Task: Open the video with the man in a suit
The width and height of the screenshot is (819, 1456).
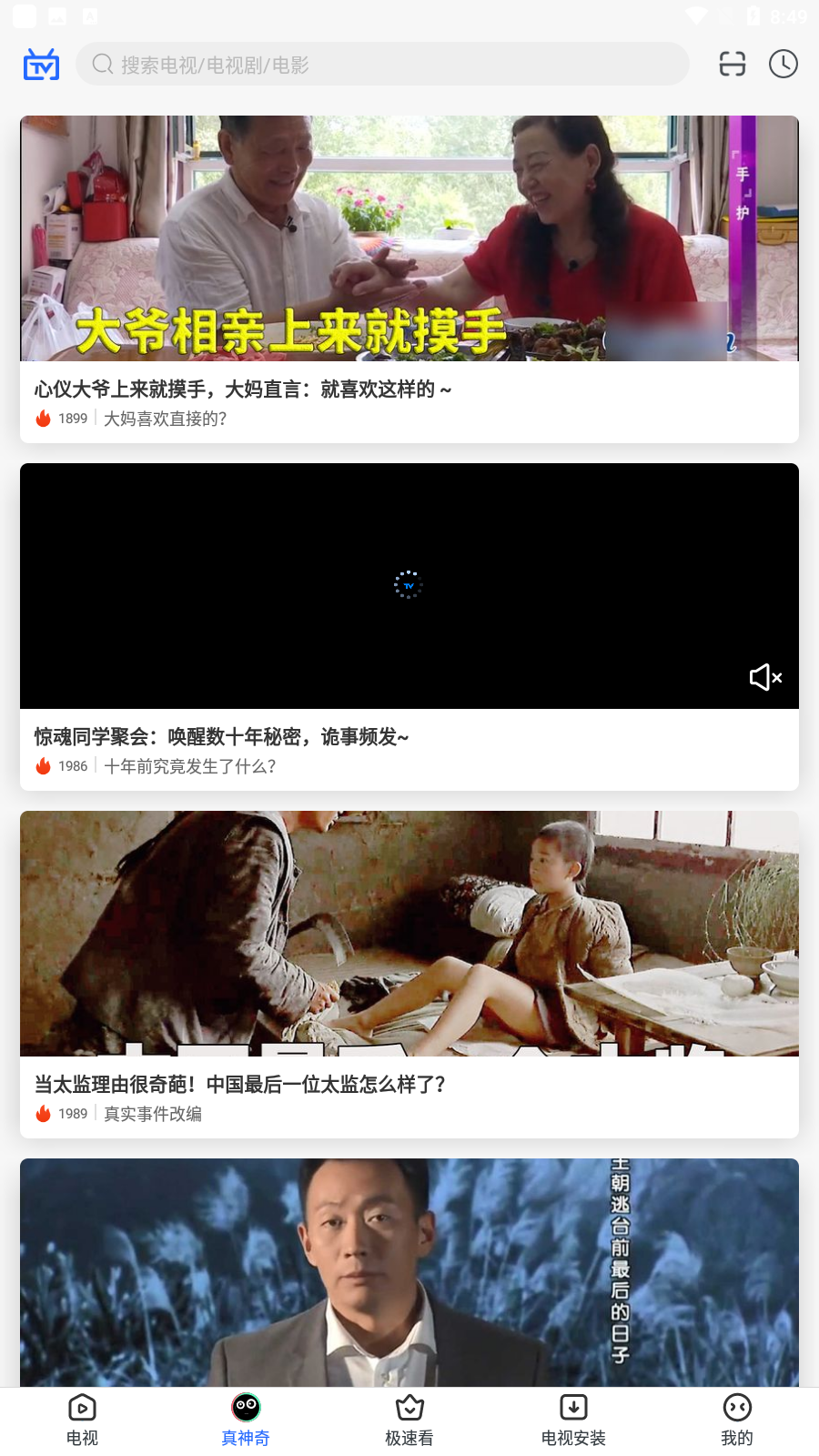Action: point(409,1272)
